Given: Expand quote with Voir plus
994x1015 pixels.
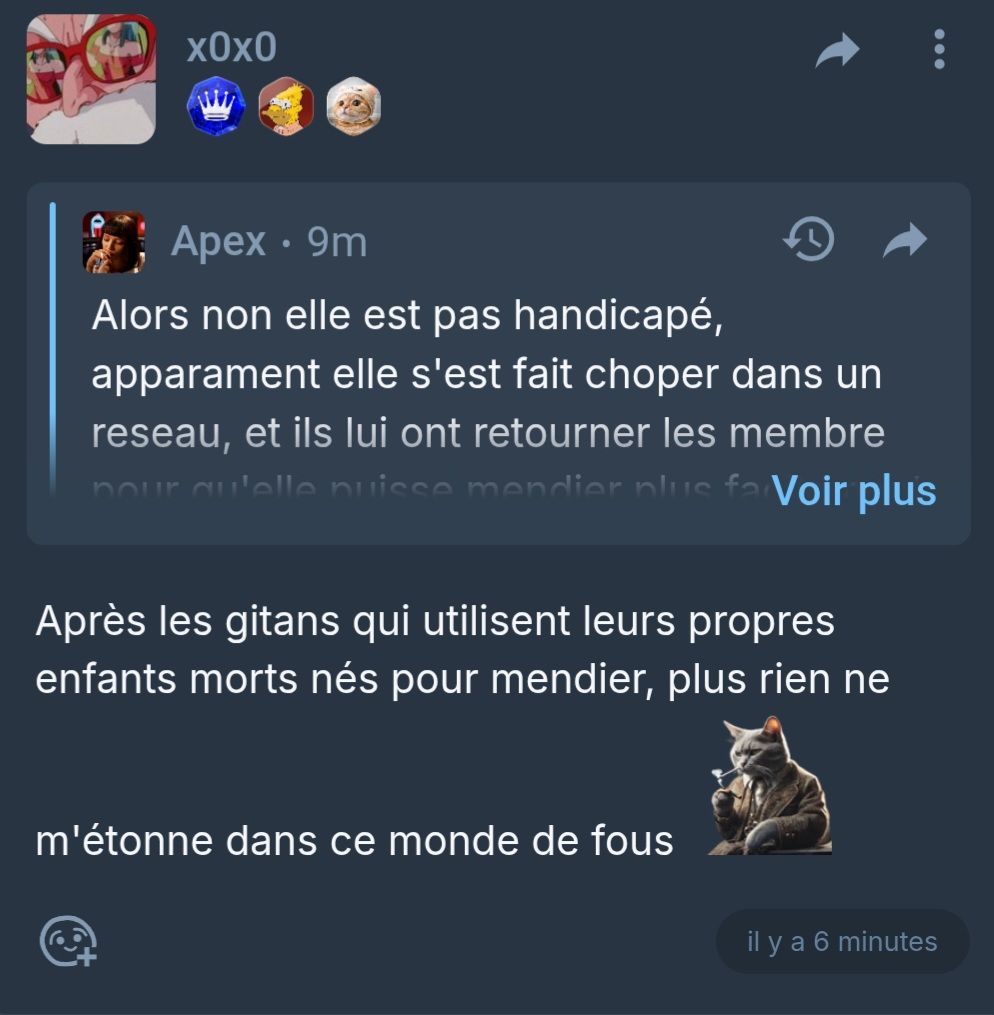Looking at the screenshot, I should pos(854,491).
